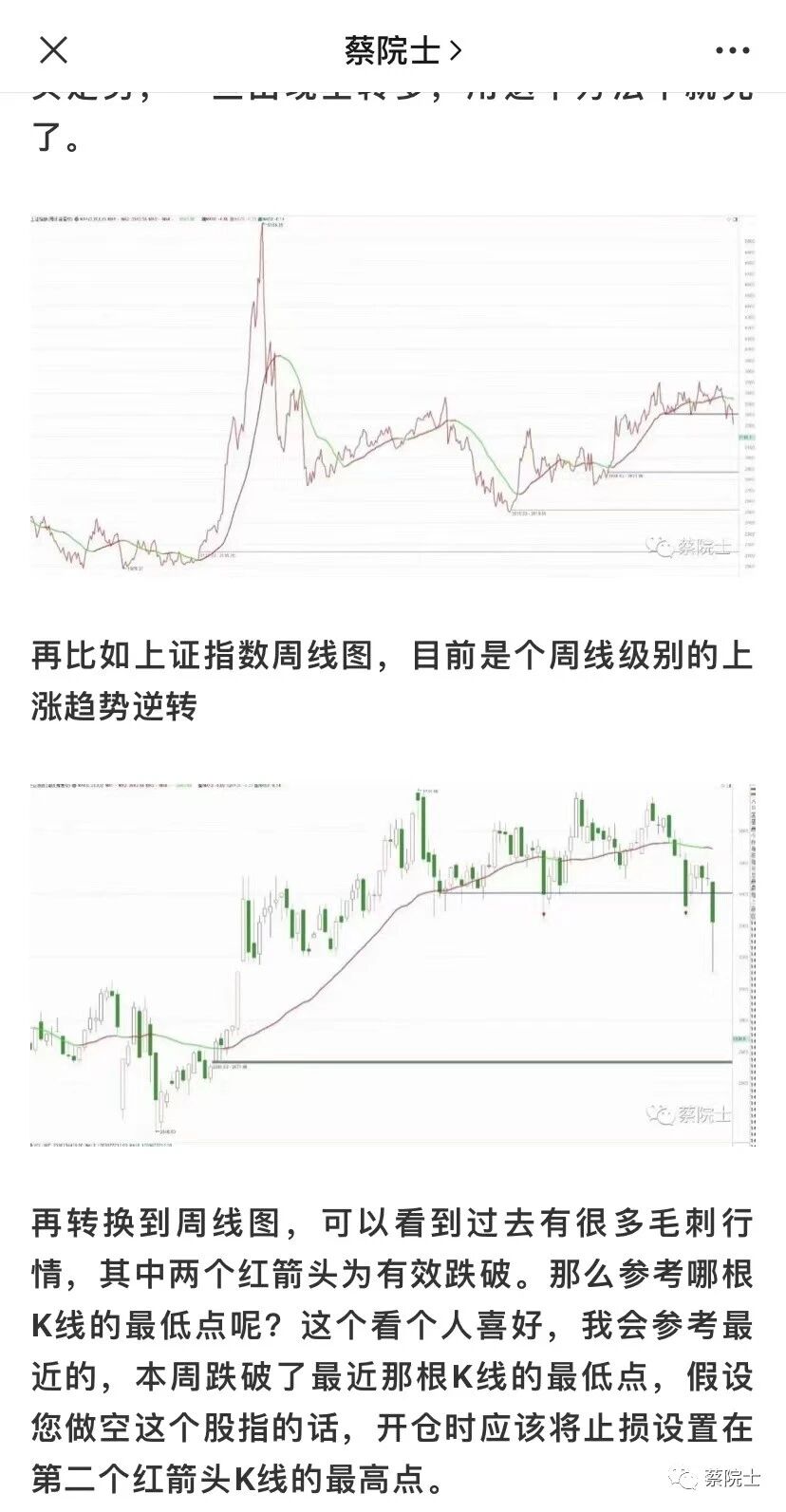The height and width of the screenshot is (1512, 786).
Task: Open the 蔡院士 account title link
Action: [402, 50]
